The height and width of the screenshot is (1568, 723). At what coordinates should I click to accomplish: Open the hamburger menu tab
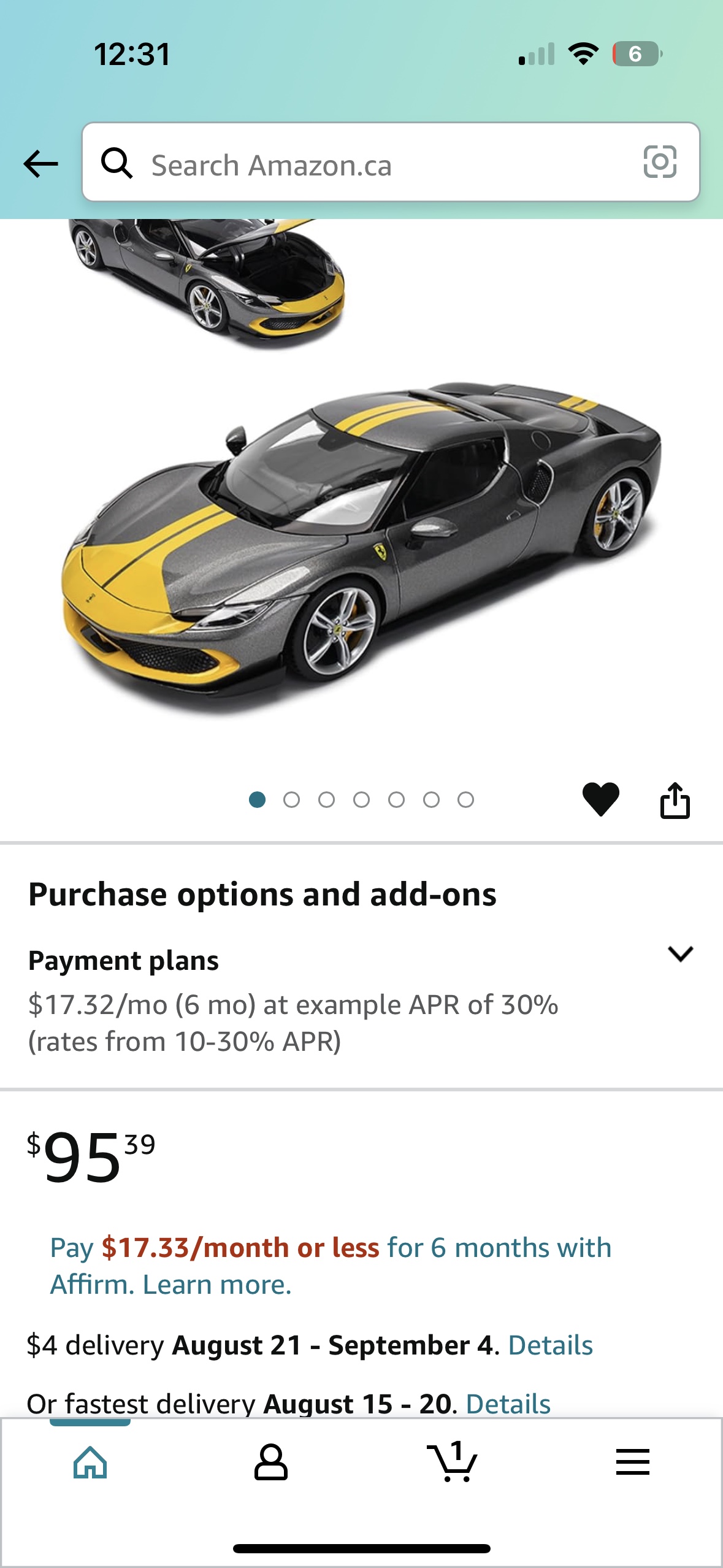[632, 1462]
